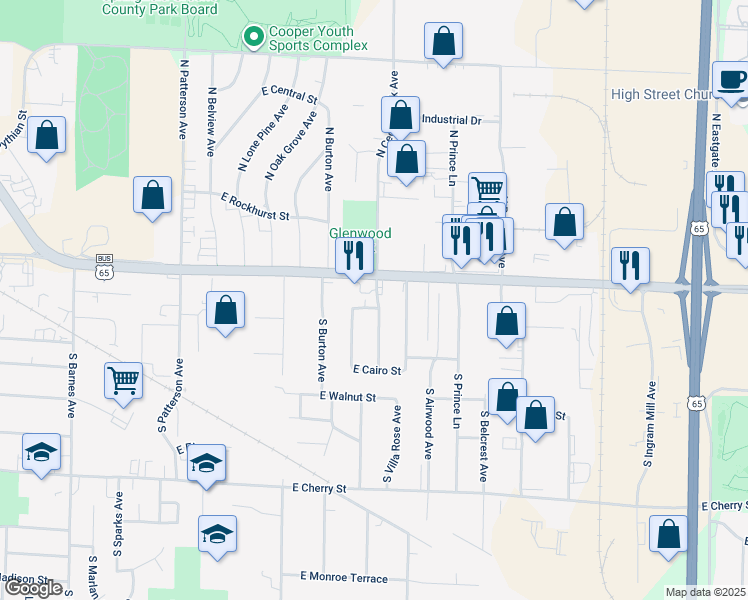Select the restaurant marker at Glenwood

point(354,260)
